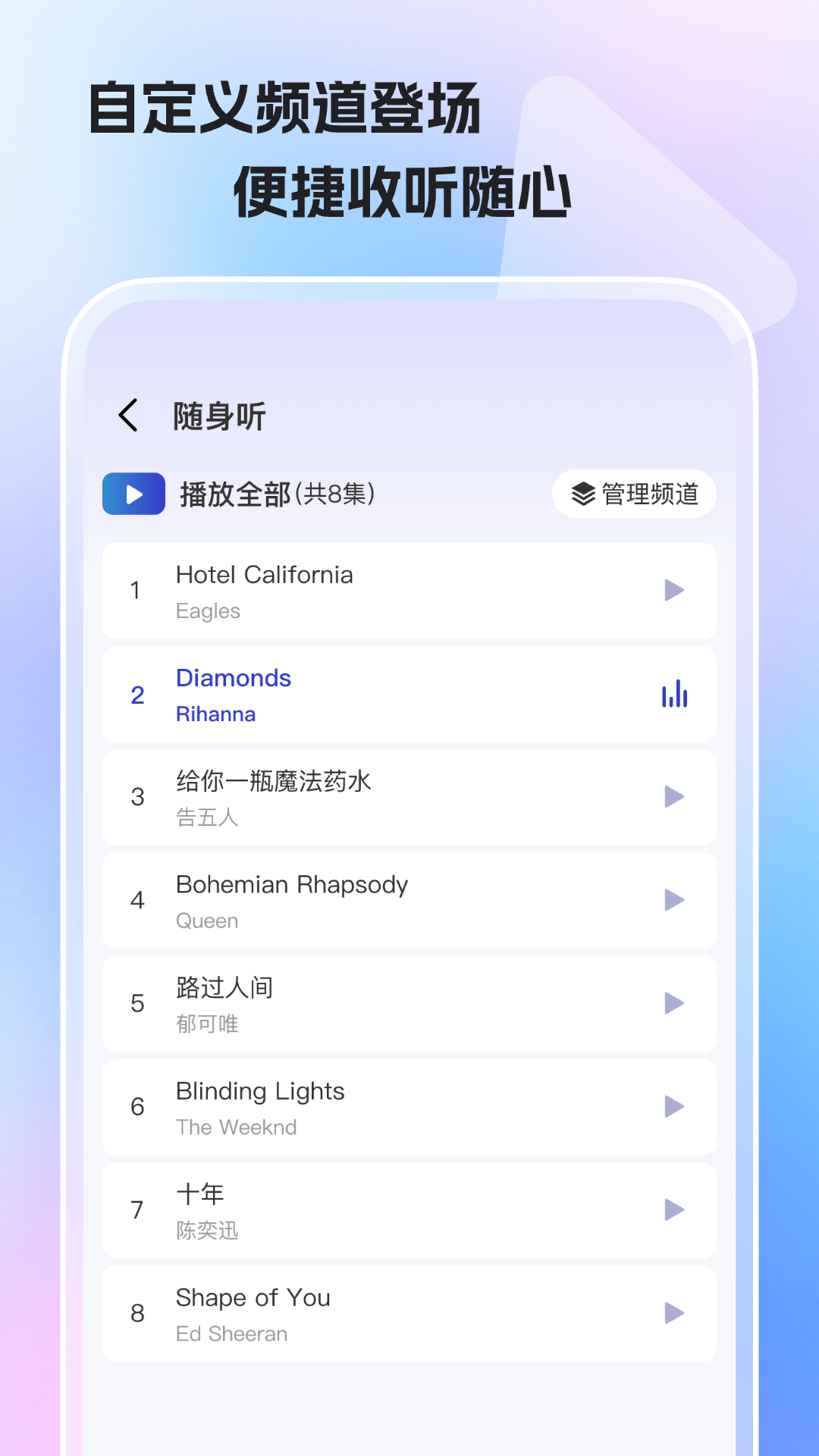The image size is (819, 1456).
Task: Play the track Hotel California
Action: (x=673, y=591)
